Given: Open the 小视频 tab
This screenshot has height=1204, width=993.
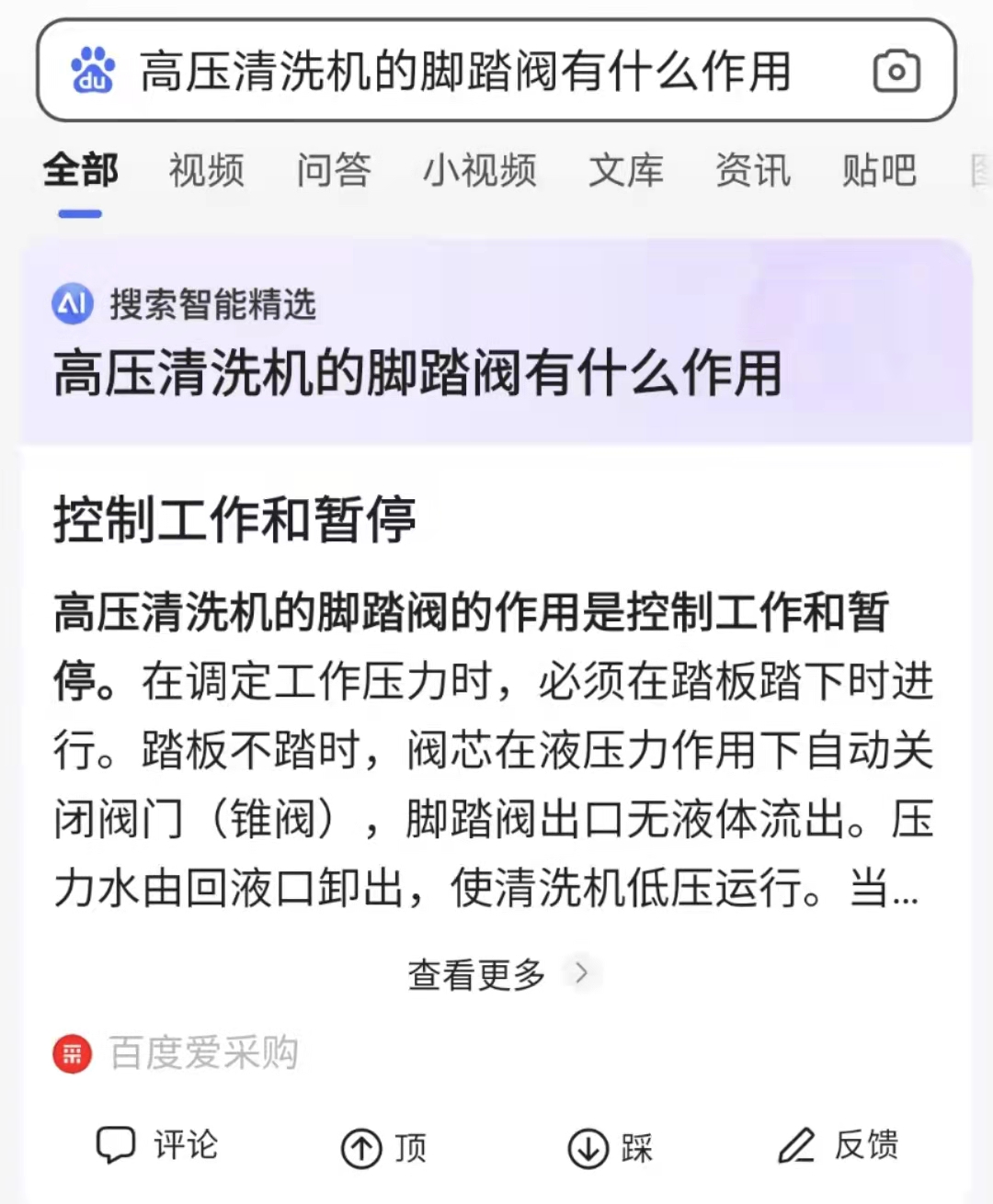Looking at the screenshot, I should [x=479, y=171].
